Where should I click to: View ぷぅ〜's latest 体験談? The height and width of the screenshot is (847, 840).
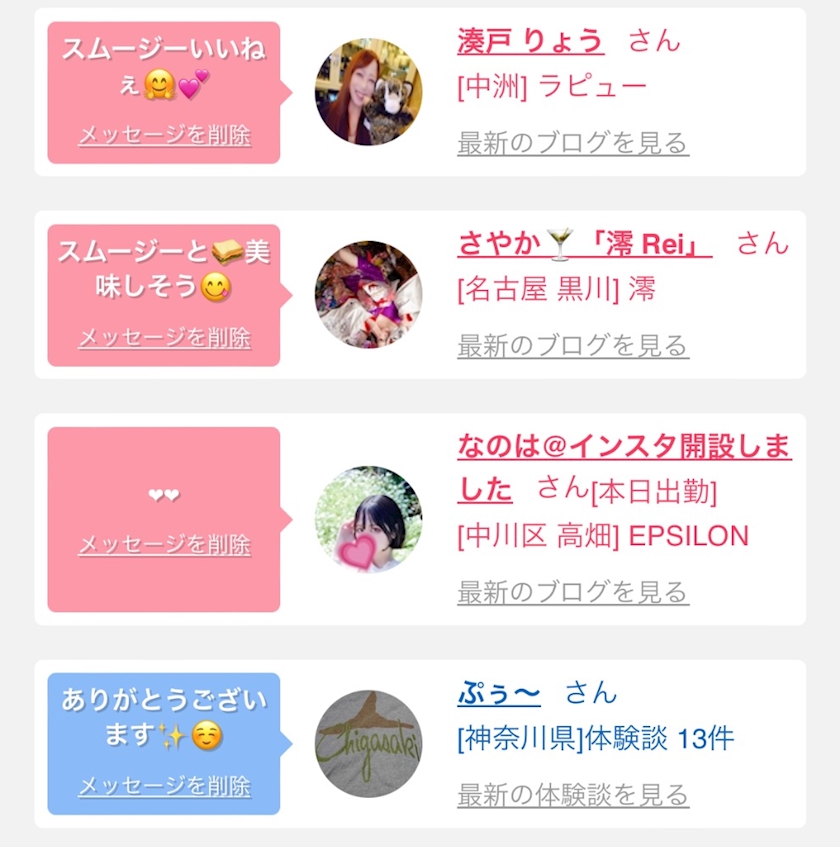(x=573, y=795)
